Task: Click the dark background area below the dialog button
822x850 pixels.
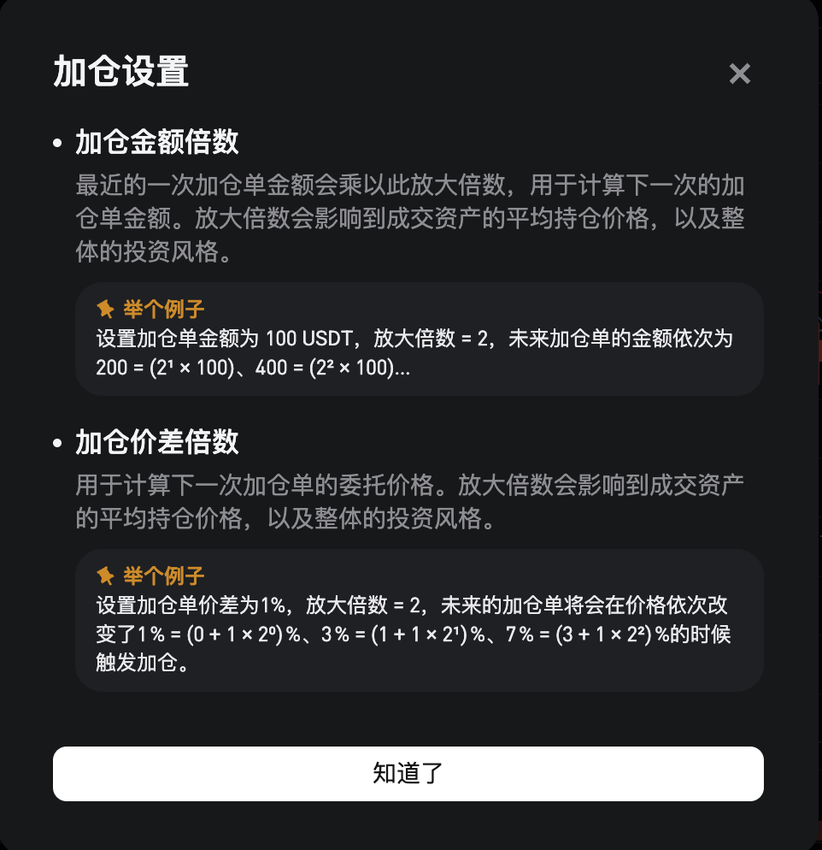Action: [411, 828]
